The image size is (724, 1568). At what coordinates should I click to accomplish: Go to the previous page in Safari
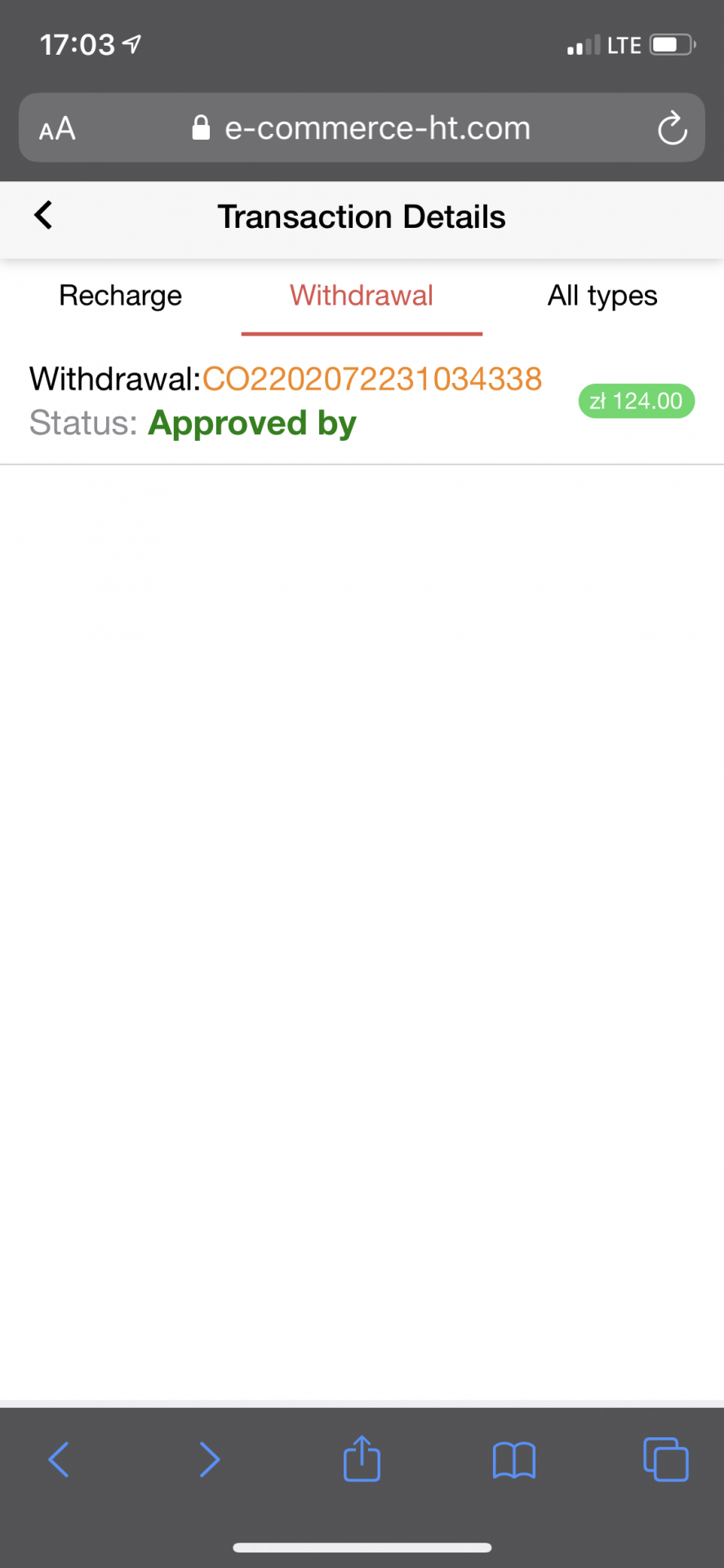point(59,1459)
